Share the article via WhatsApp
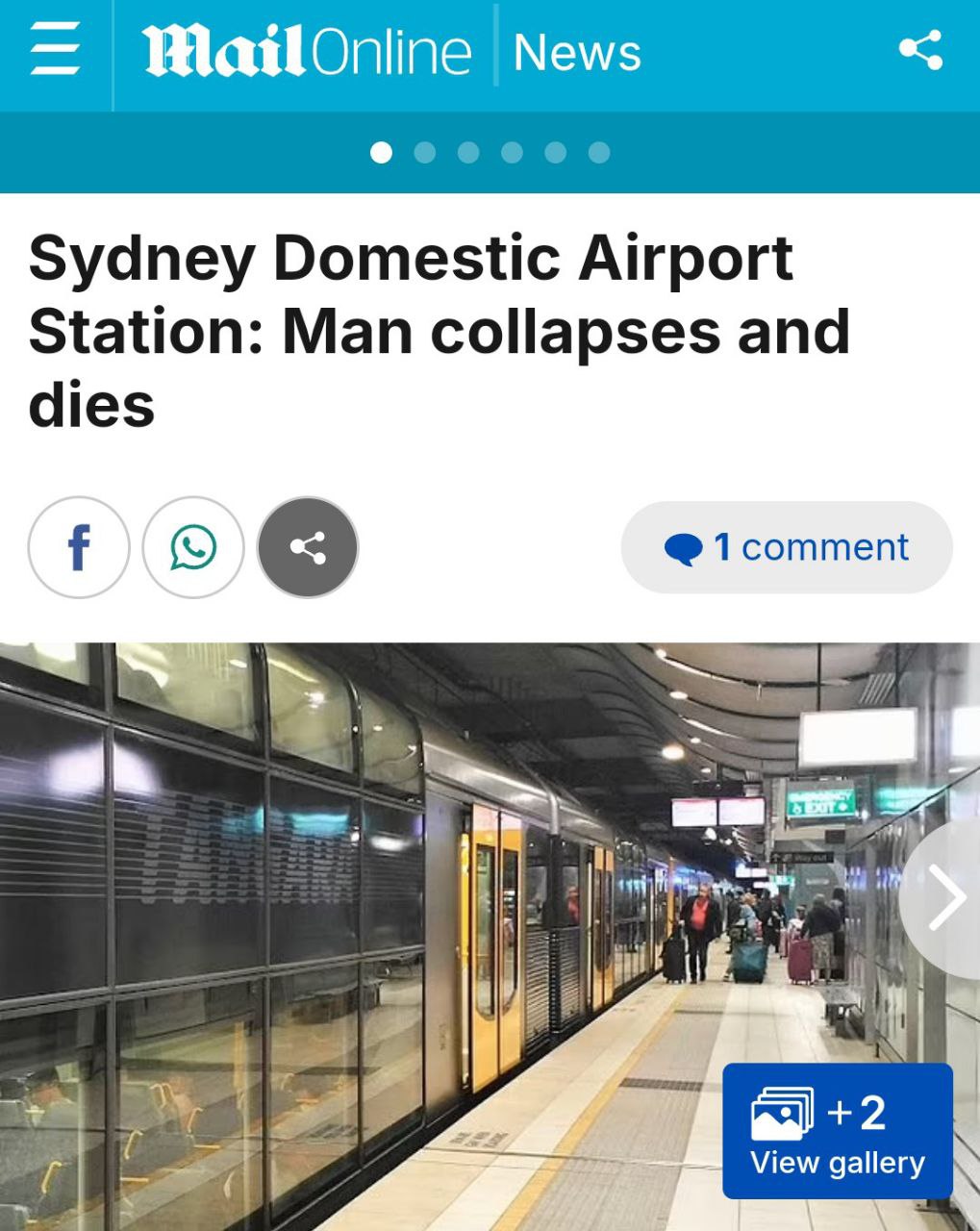The width and height of the screenshot is (980, 1231). (193, 547)
